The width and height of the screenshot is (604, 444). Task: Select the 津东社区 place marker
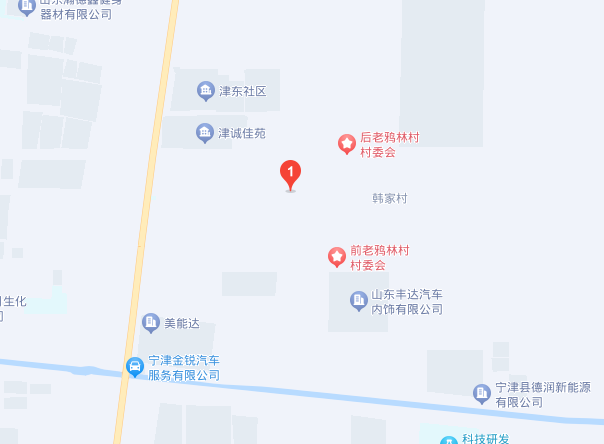pyautogui.click(x=205, y=91)
